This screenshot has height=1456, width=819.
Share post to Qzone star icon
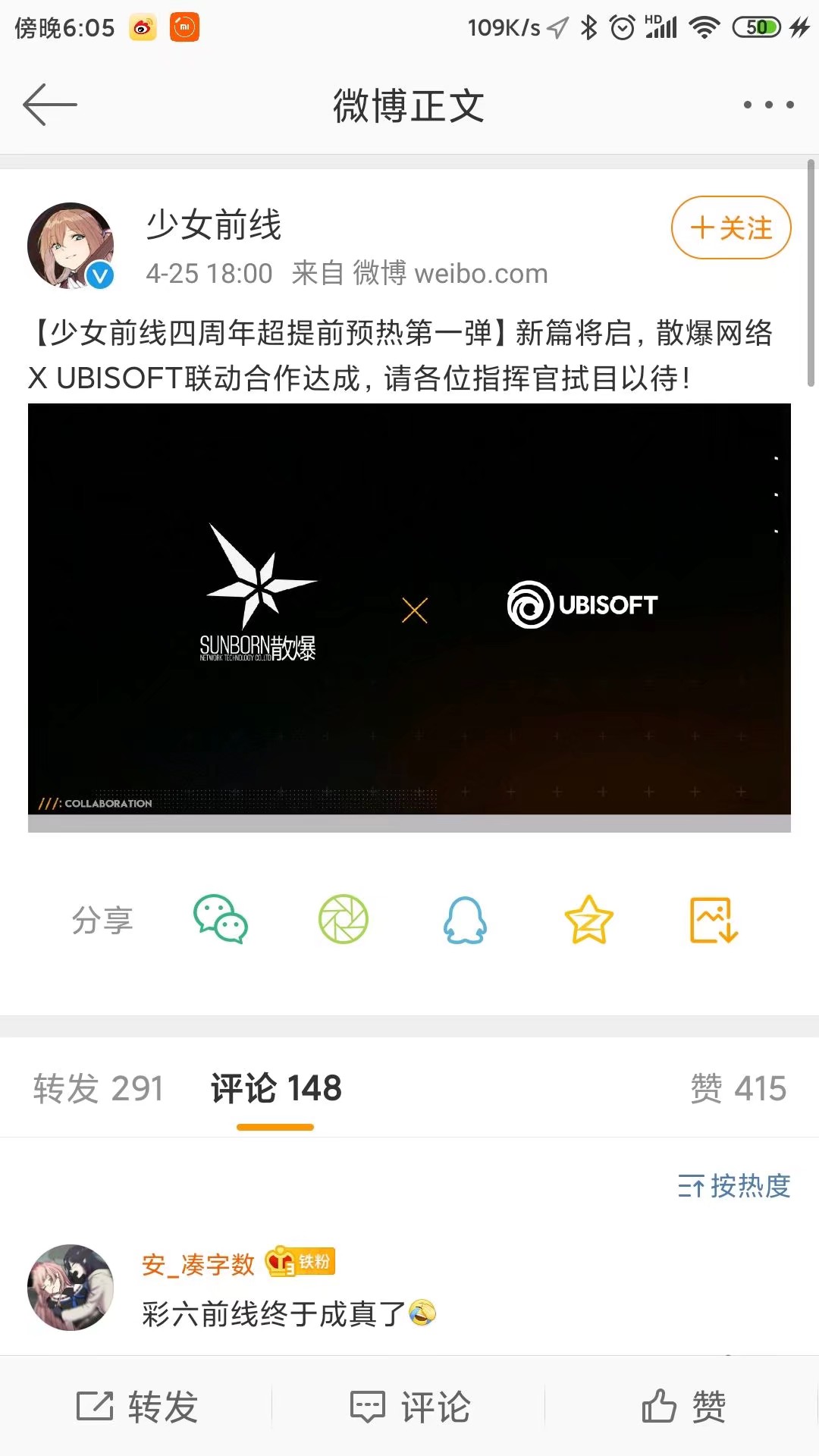pyautogui.click(x=588, y=919)
